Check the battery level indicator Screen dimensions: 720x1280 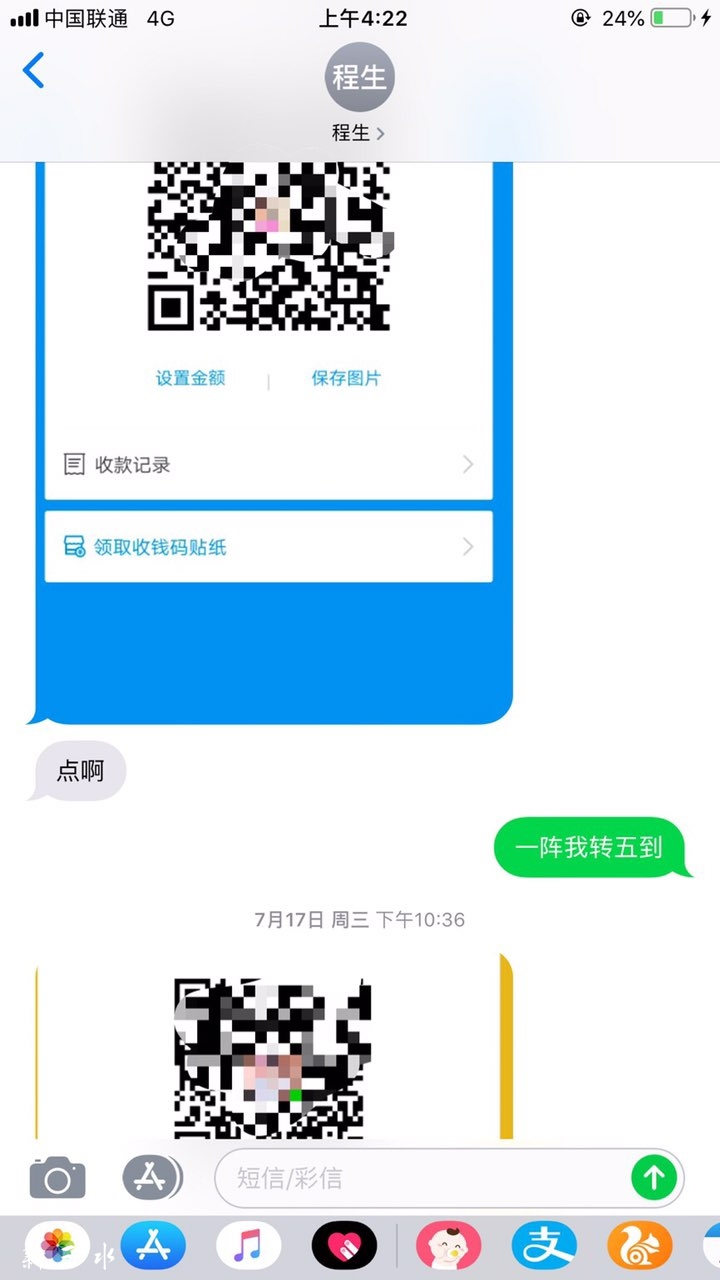click(672, 16)
